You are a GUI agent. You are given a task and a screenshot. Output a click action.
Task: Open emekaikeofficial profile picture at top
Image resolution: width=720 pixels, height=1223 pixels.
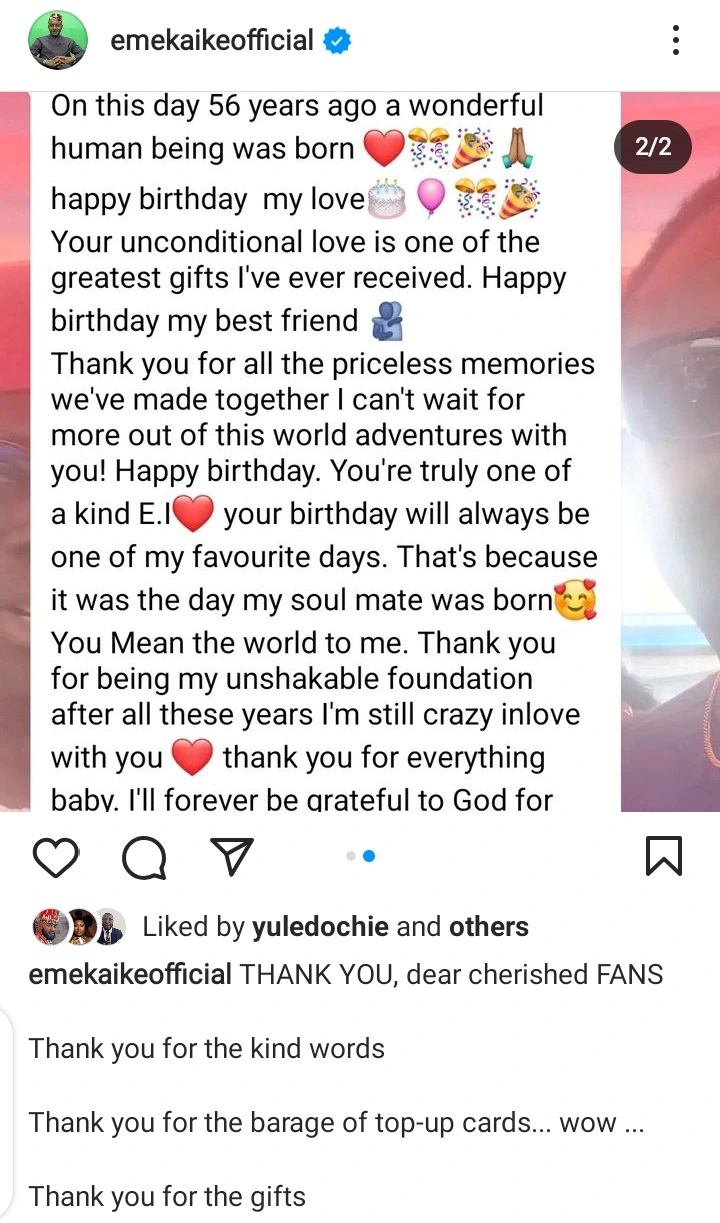point(55,42)
